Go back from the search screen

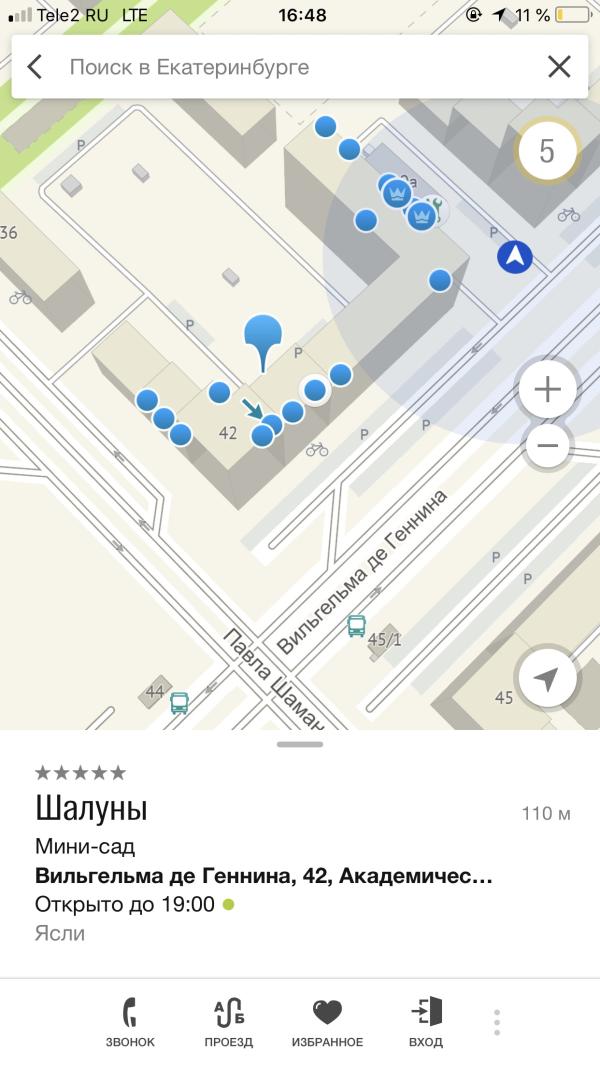pos(35,67)
